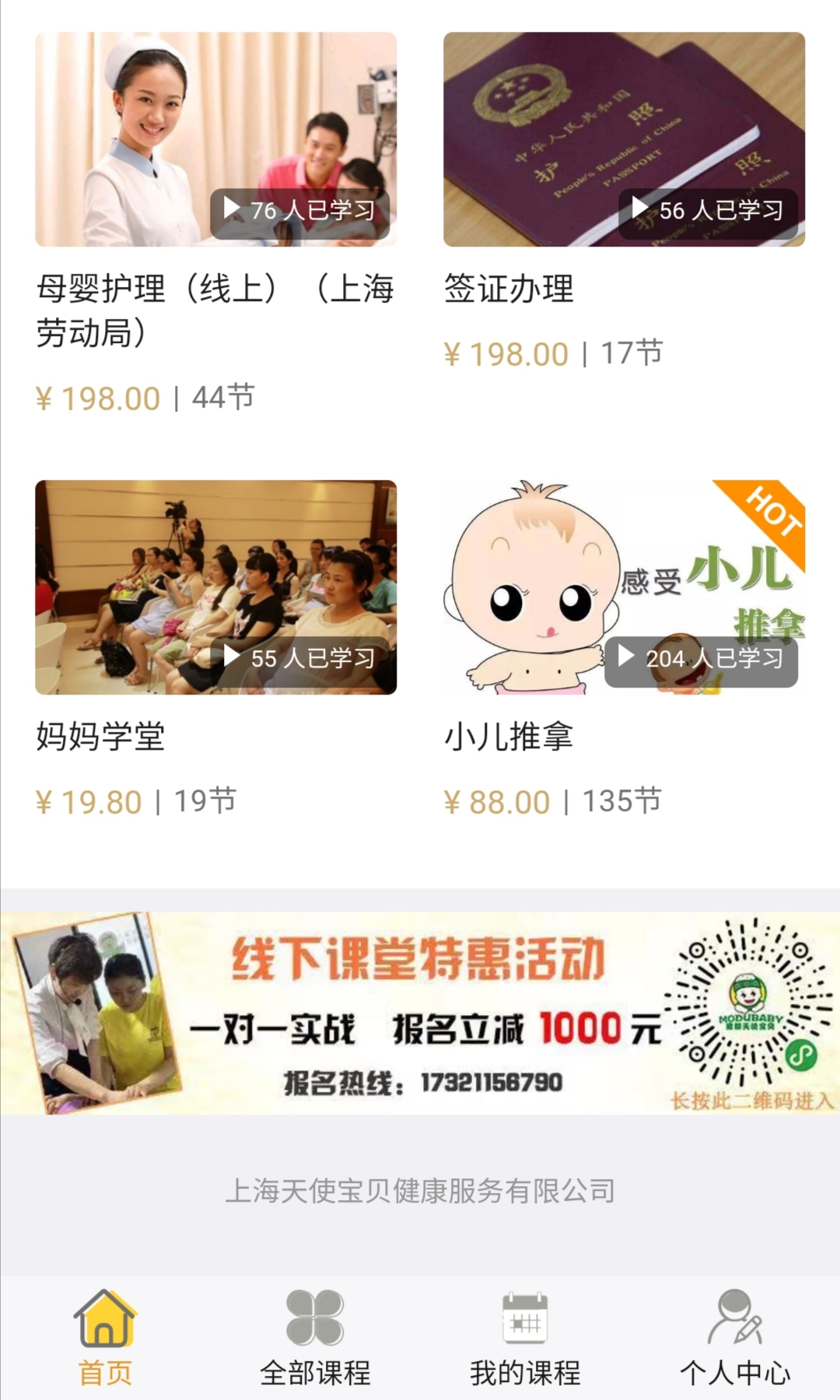
Task: Go to the 我的课程 tab
Action: pos(525,1338)
